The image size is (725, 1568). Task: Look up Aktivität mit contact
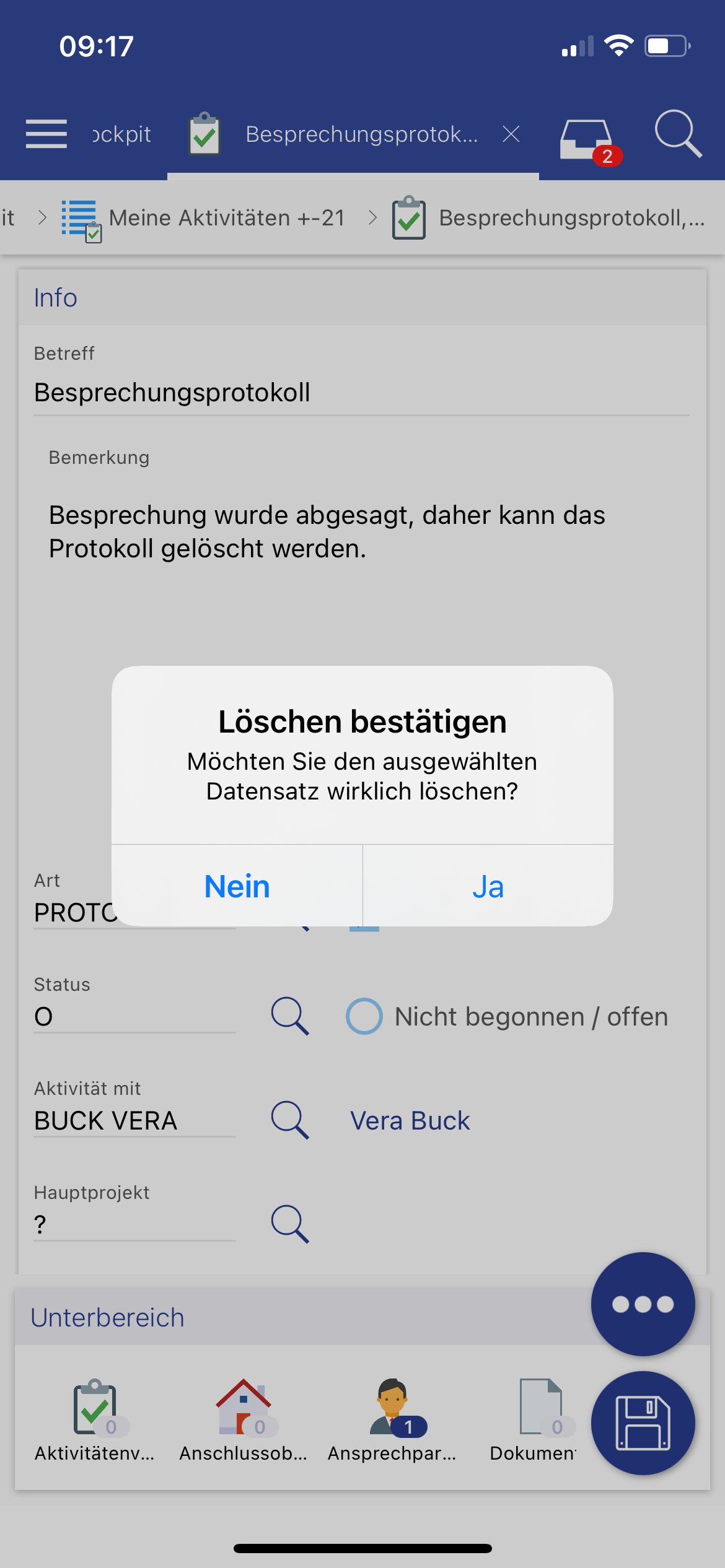pos(289,1120)
